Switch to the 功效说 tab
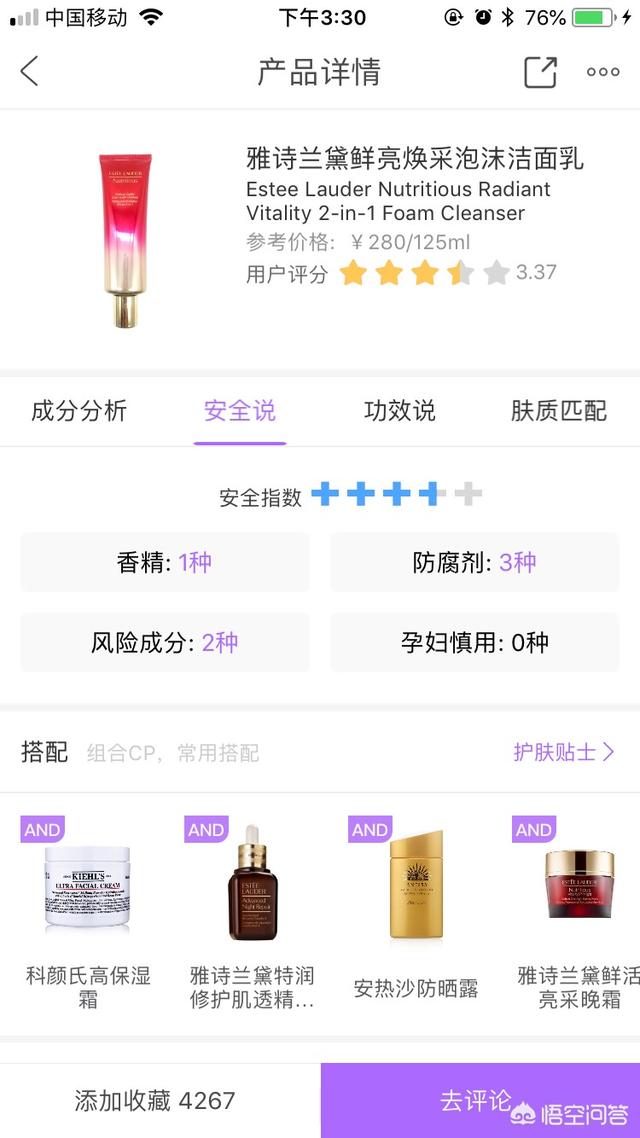 [x=399, y=411]
